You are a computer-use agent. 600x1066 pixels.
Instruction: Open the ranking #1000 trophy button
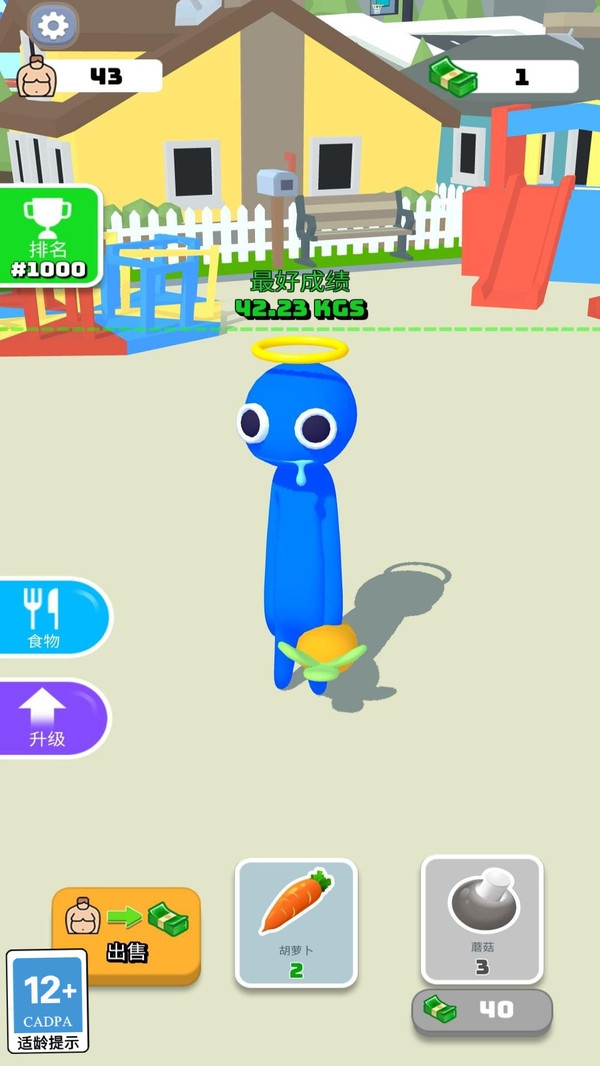(x=50, y=236)
